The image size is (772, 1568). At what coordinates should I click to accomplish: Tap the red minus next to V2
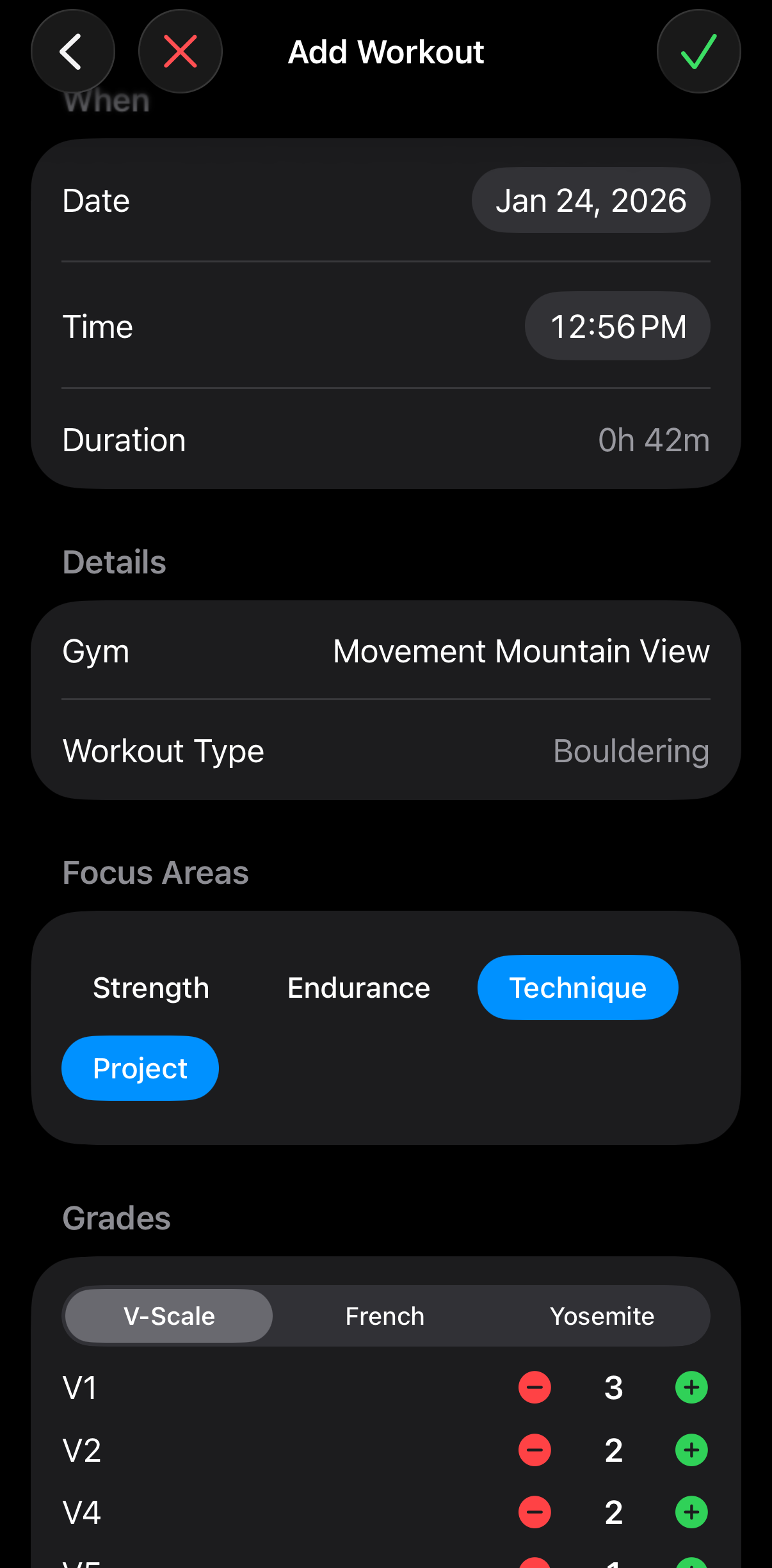pos(535,1450)
